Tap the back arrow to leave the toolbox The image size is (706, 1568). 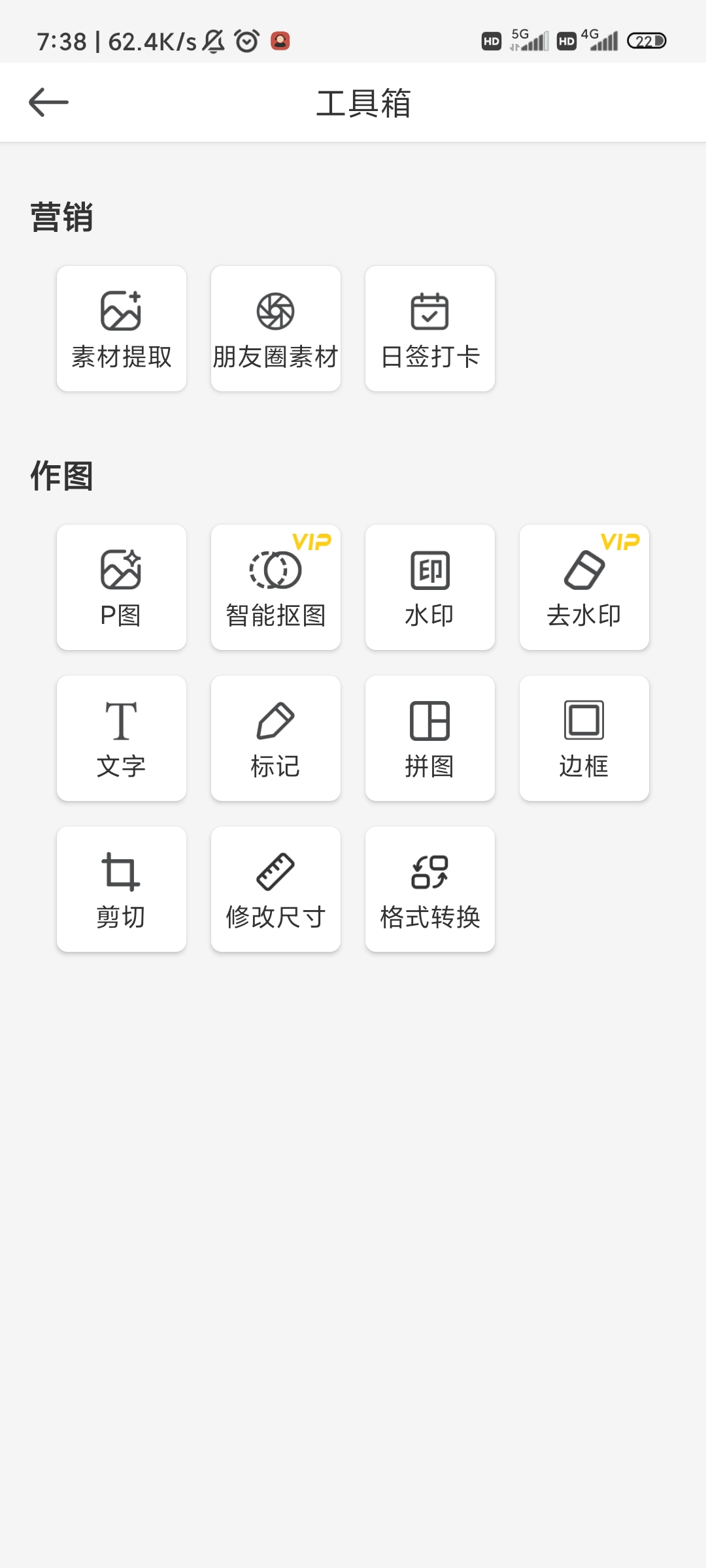tap(48, 102)
